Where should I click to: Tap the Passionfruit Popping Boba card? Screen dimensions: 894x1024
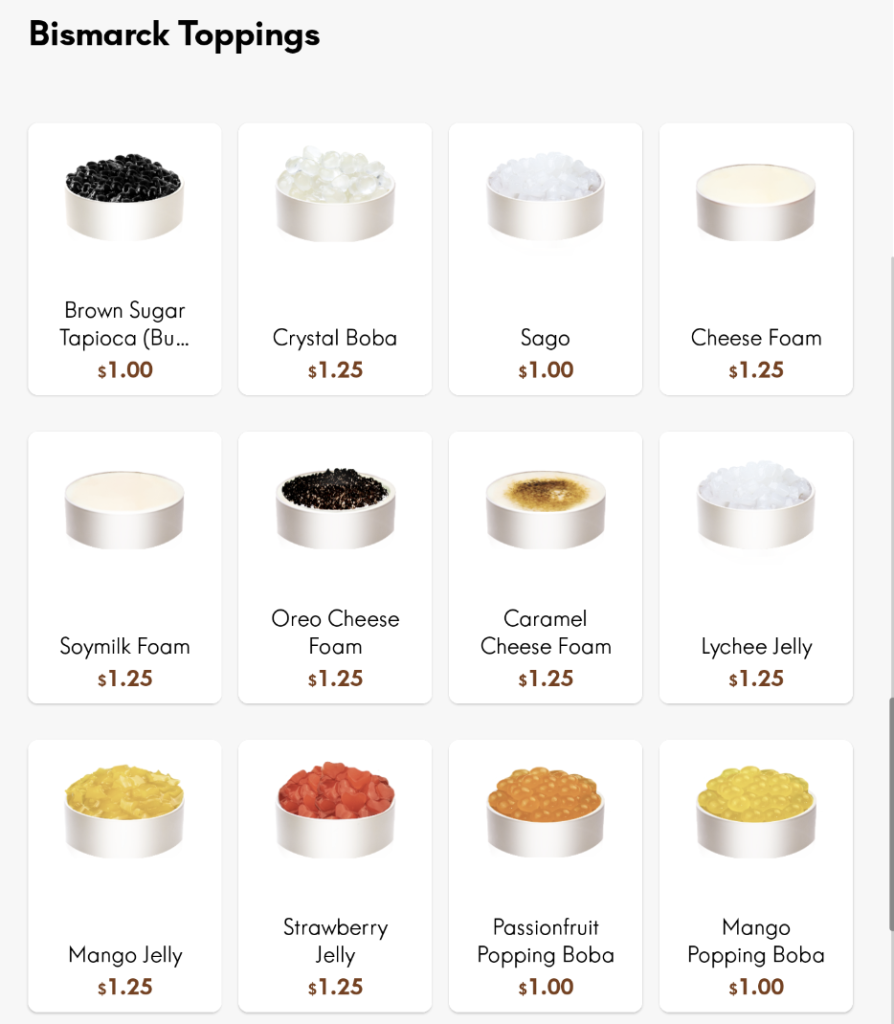pyautogui.click(x=545, y=875)
